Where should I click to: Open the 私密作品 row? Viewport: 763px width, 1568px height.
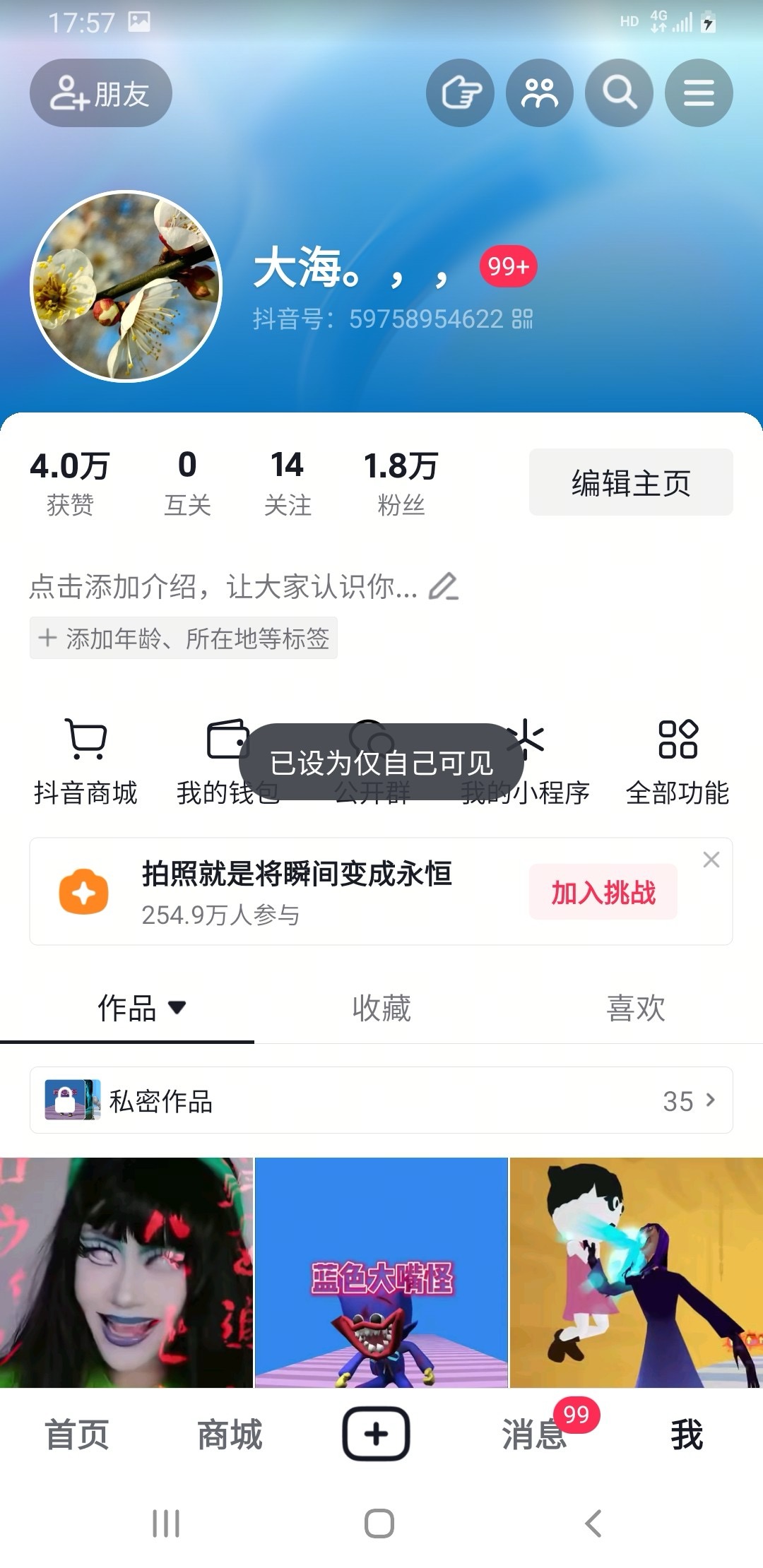click(381, 1100)
